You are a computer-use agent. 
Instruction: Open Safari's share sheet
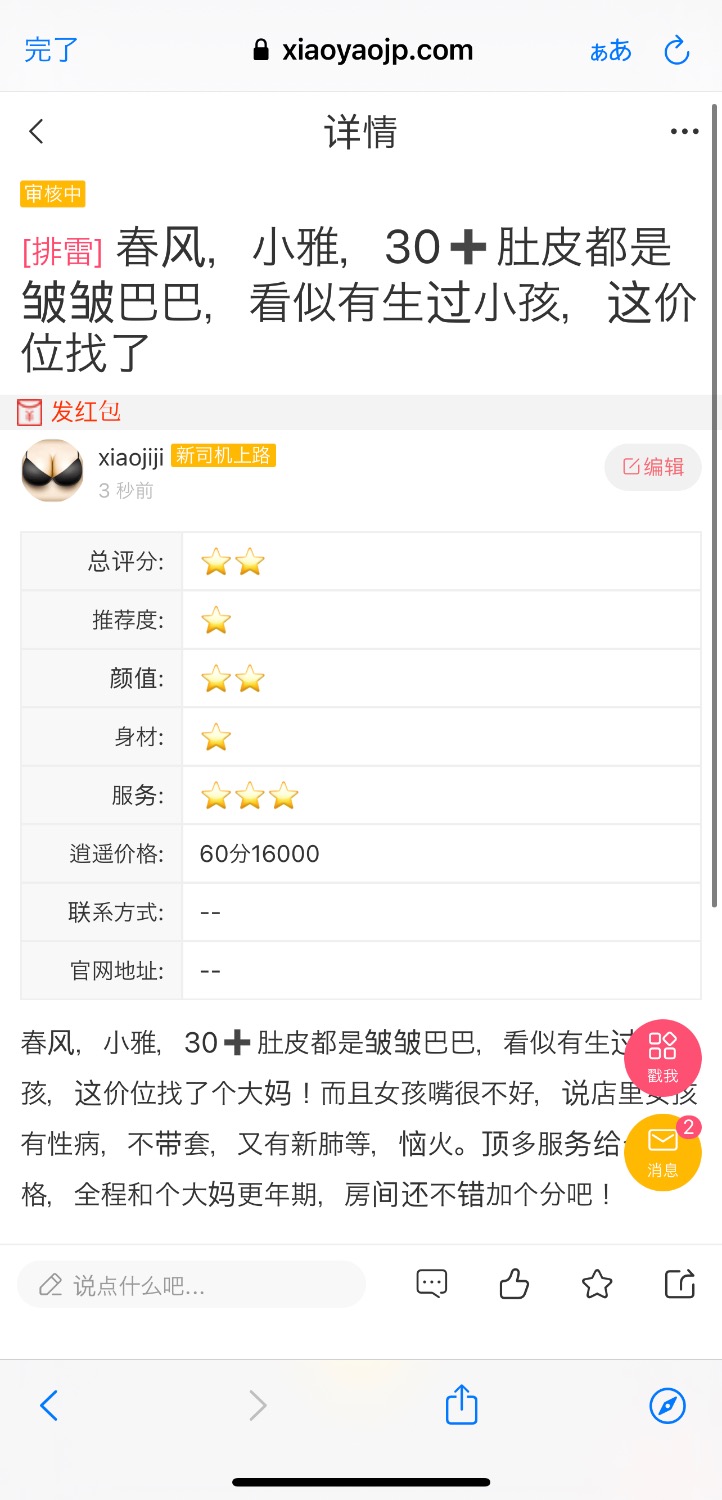461,1404
